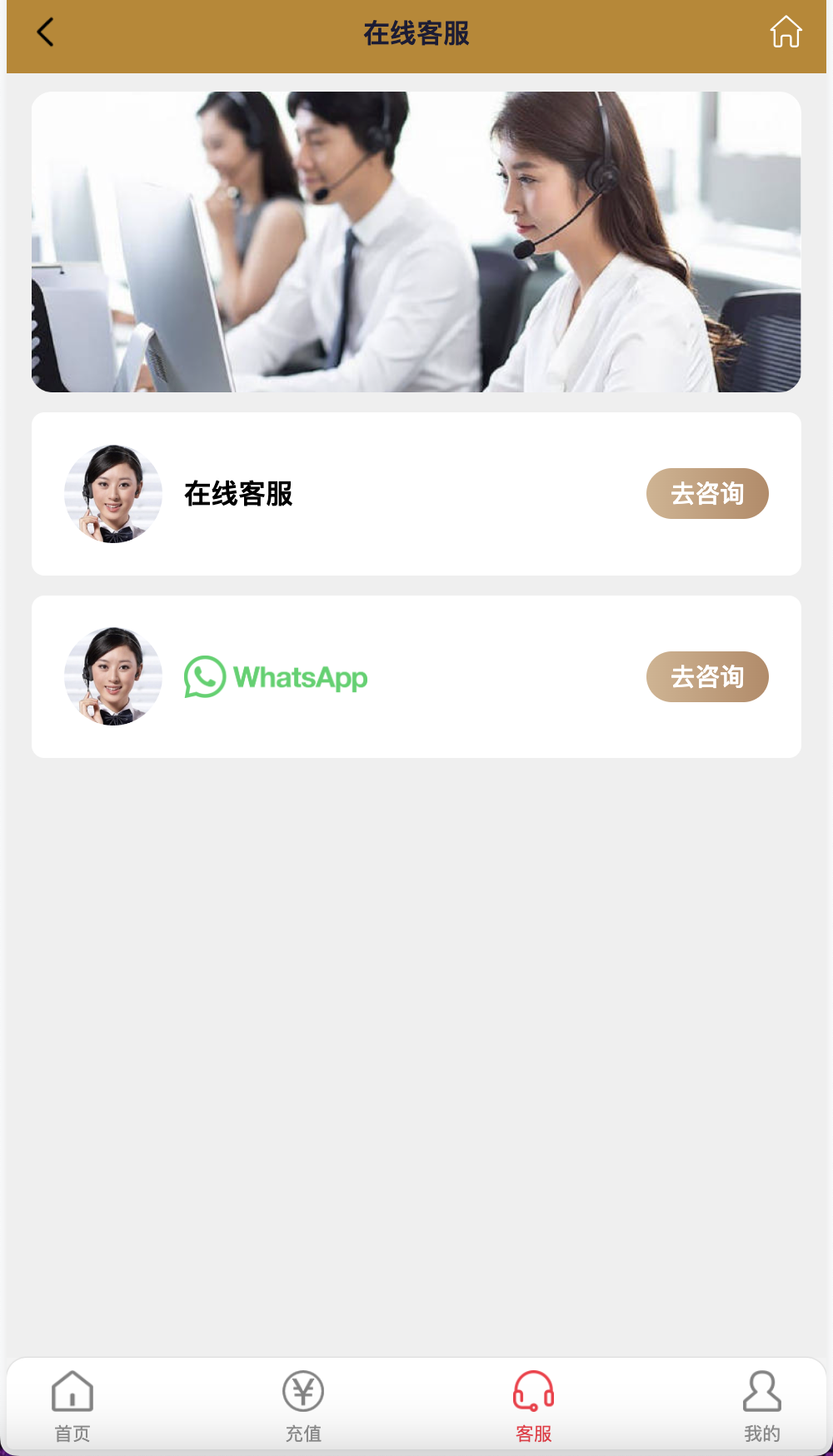Tap the 在线客服 agent avatar photo
833x1456 pixels.
[112, 493]
